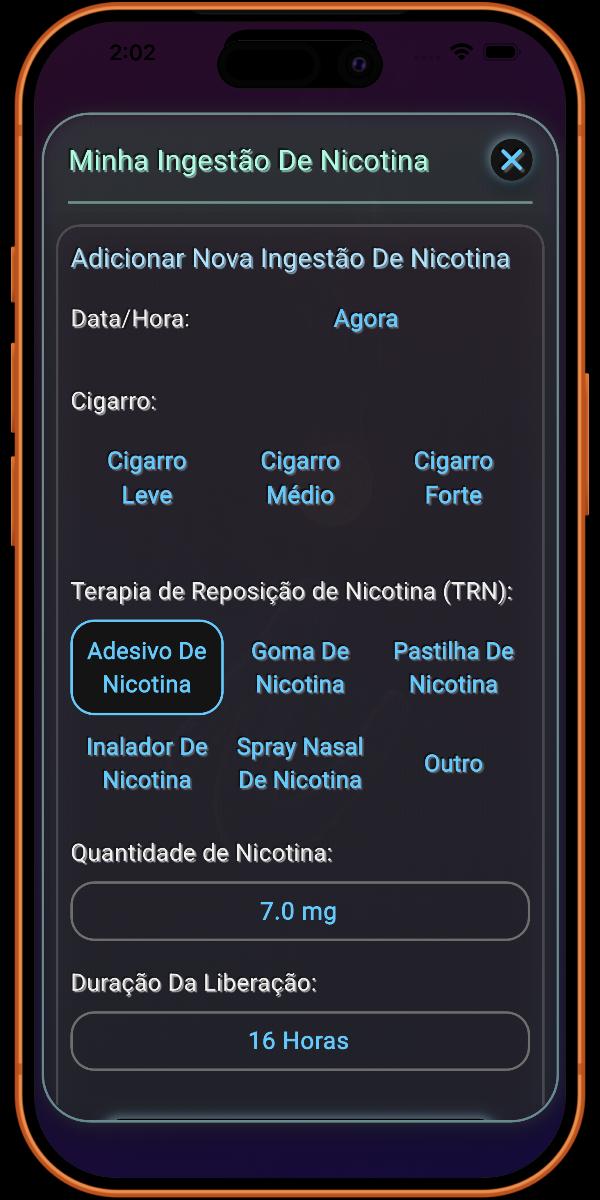Choose Cigarro Médio
The height and width of the screenshot is (1200, 600).
click(x=300, y=478)
